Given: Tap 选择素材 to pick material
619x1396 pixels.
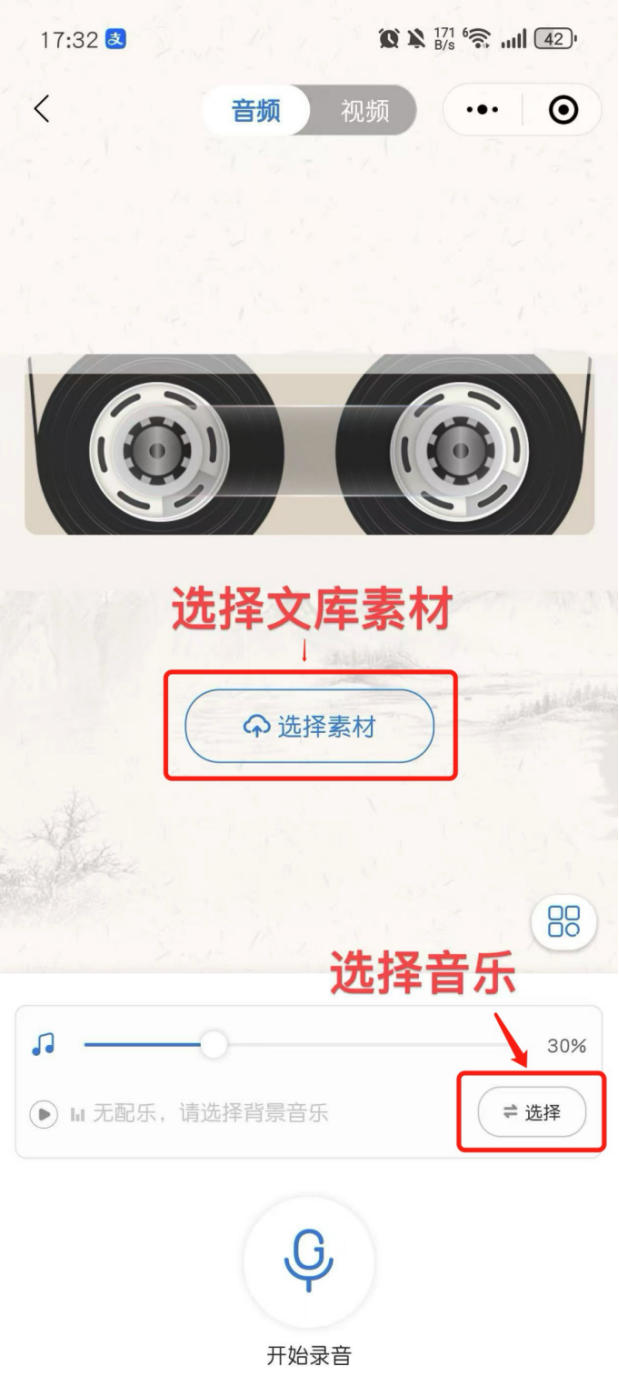Looking at the screenshot, I should (x=309, y=727).
